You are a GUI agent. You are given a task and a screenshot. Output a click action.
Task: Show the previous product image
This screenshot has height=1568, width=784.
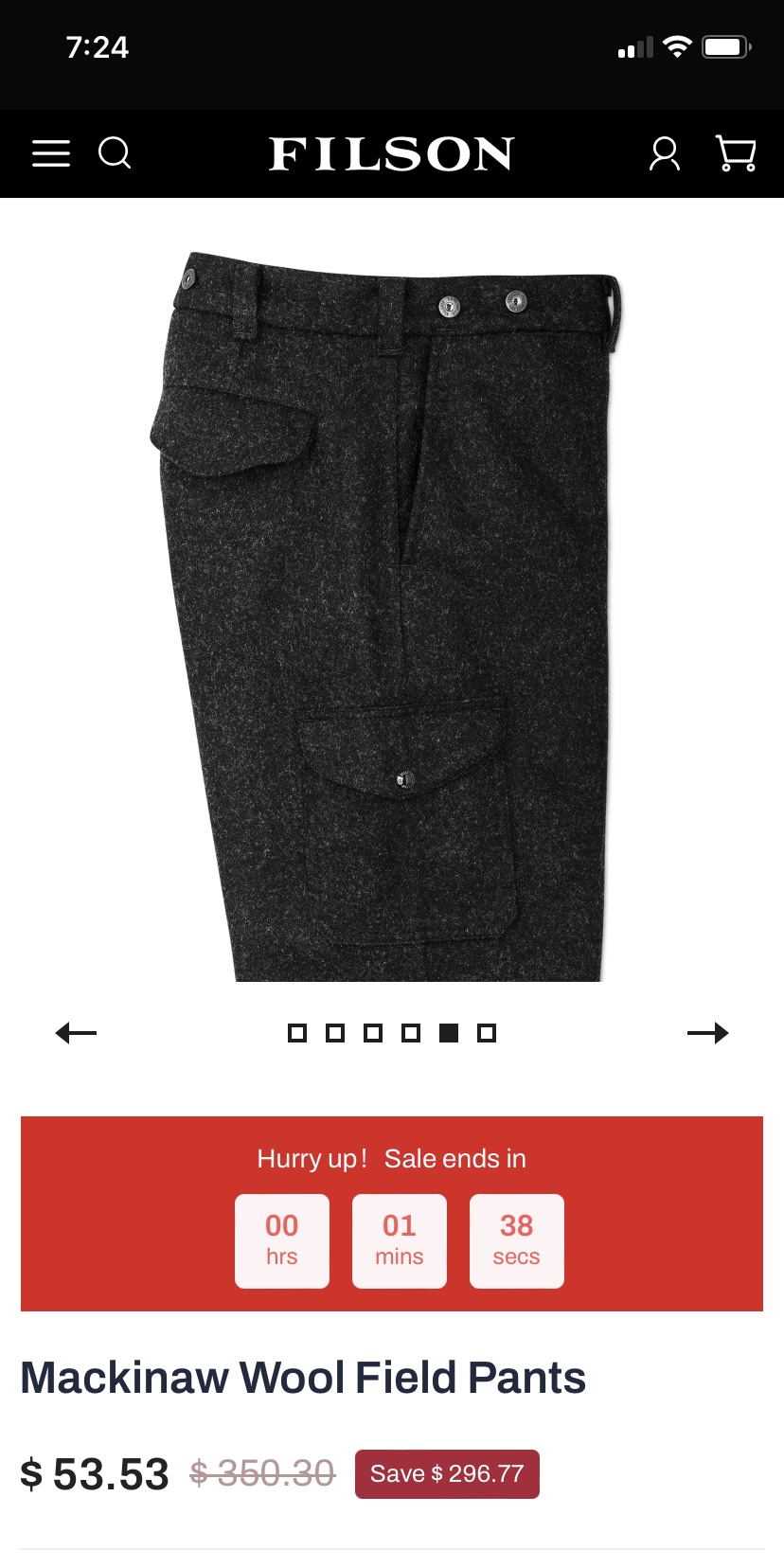tap(77, 1033)
